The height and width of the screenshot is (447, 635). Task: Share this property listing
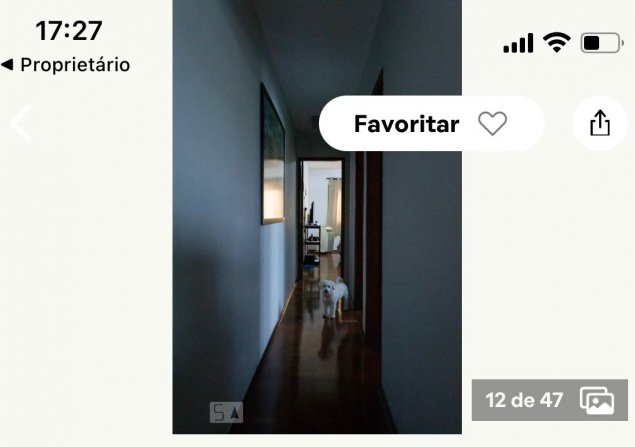599,124
